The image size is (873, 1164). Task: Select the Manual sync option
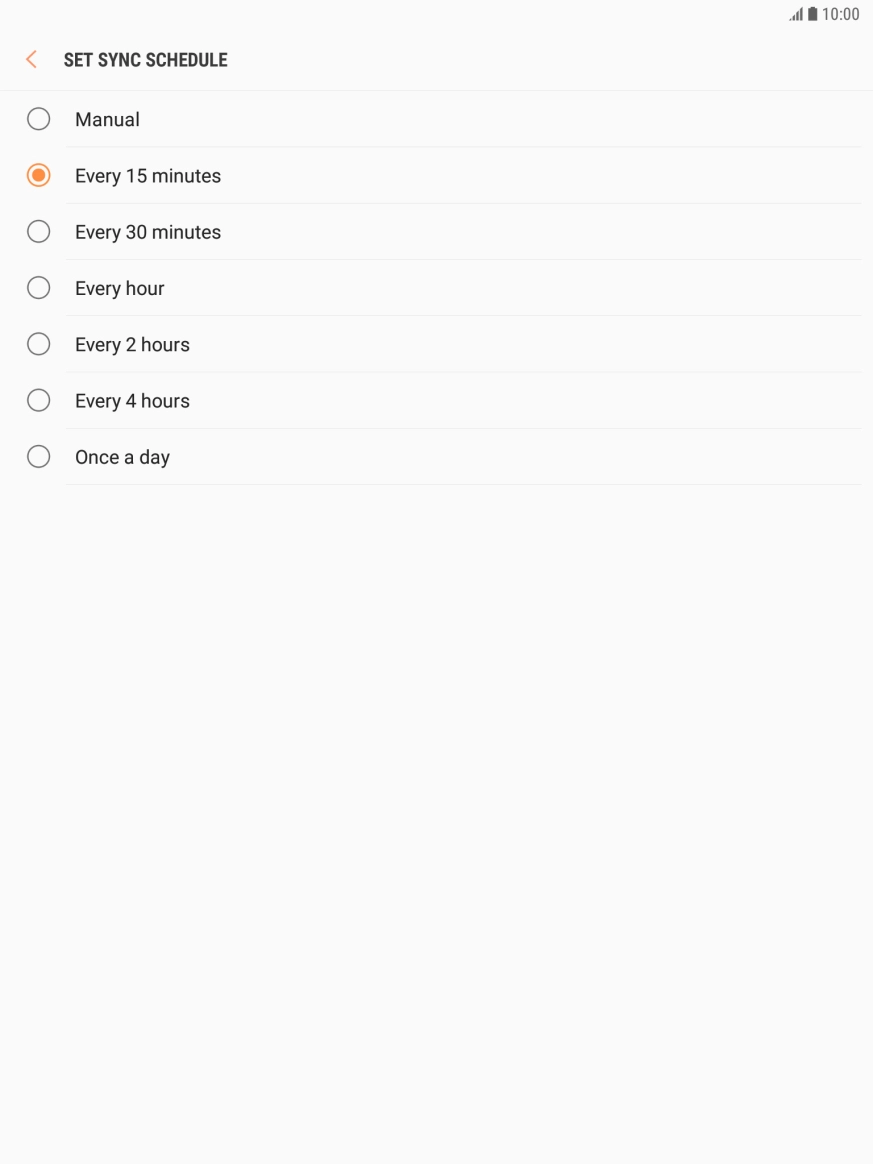(x=38, y=119)
